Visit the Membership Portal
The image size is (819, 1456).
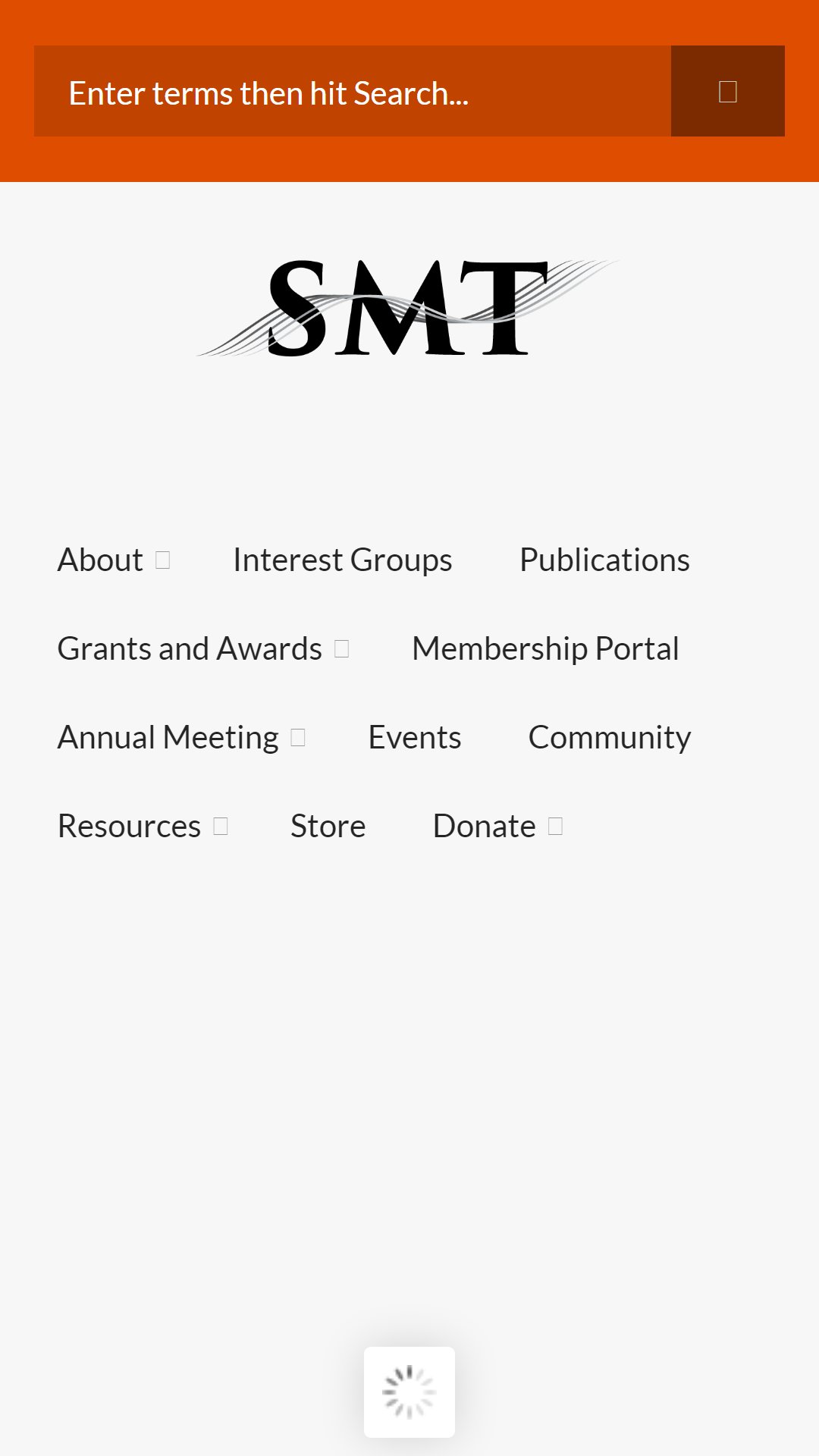[x=545, y=648]
